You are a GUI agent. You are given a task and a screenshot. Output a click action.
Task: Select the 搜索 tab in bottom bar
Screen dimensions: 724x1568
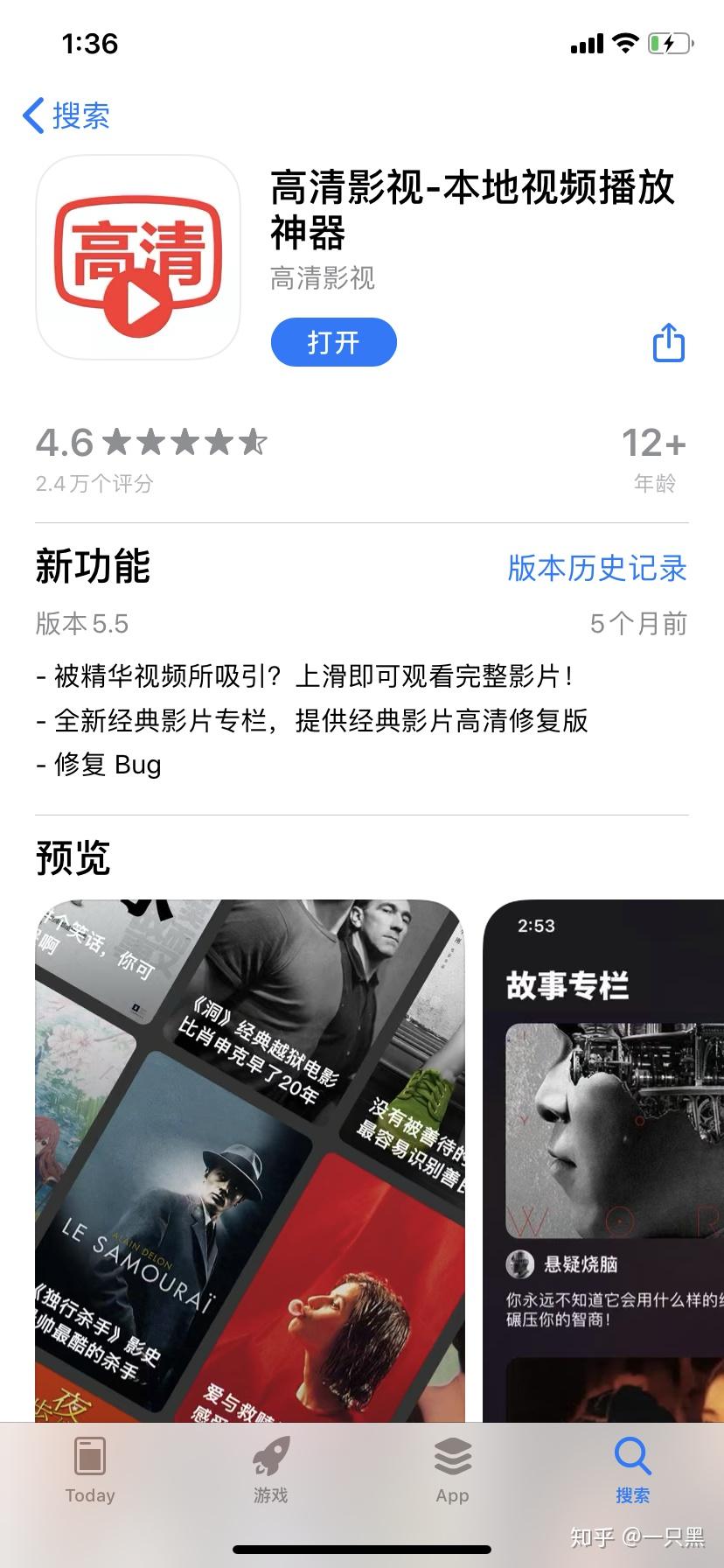point(632,1471)
